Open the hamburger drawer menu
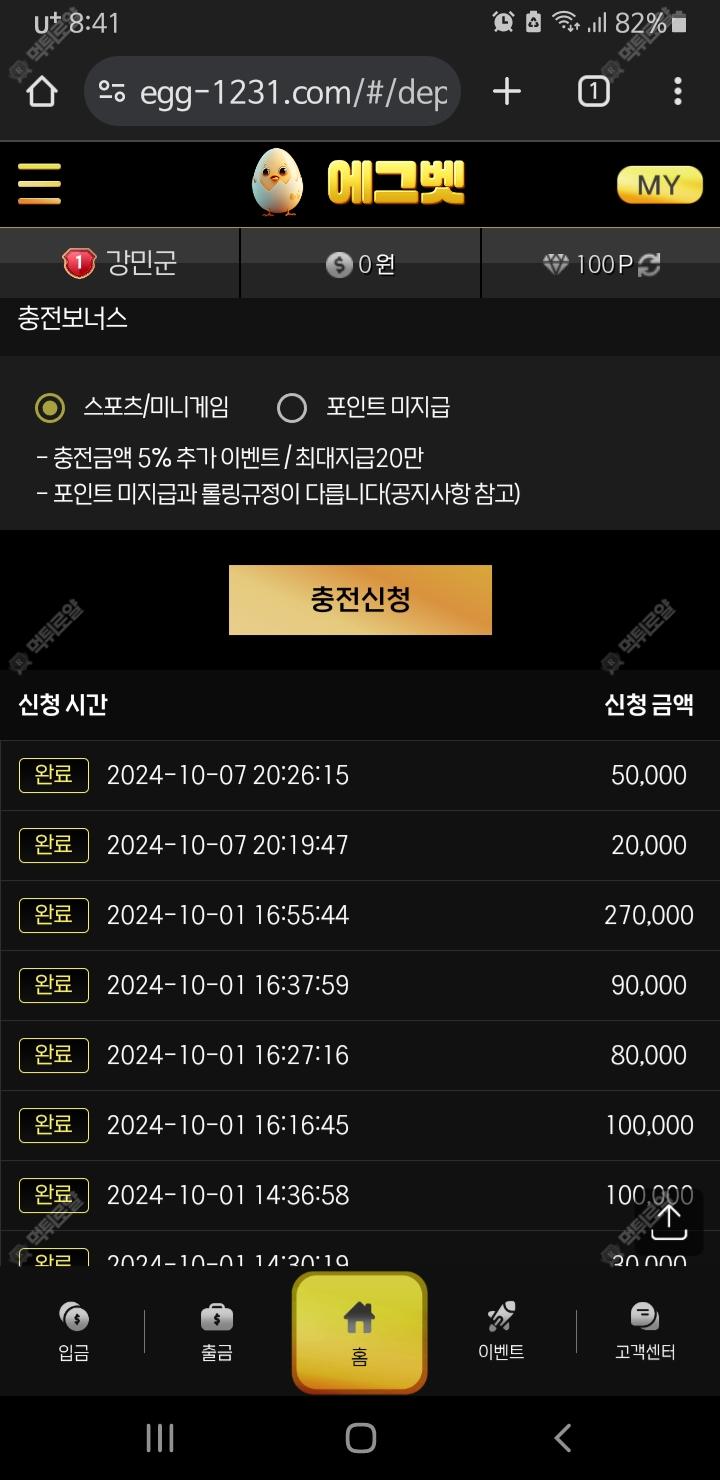This screenshot has width=720, height=1480. pyautogui.click(x=39, y=185)
